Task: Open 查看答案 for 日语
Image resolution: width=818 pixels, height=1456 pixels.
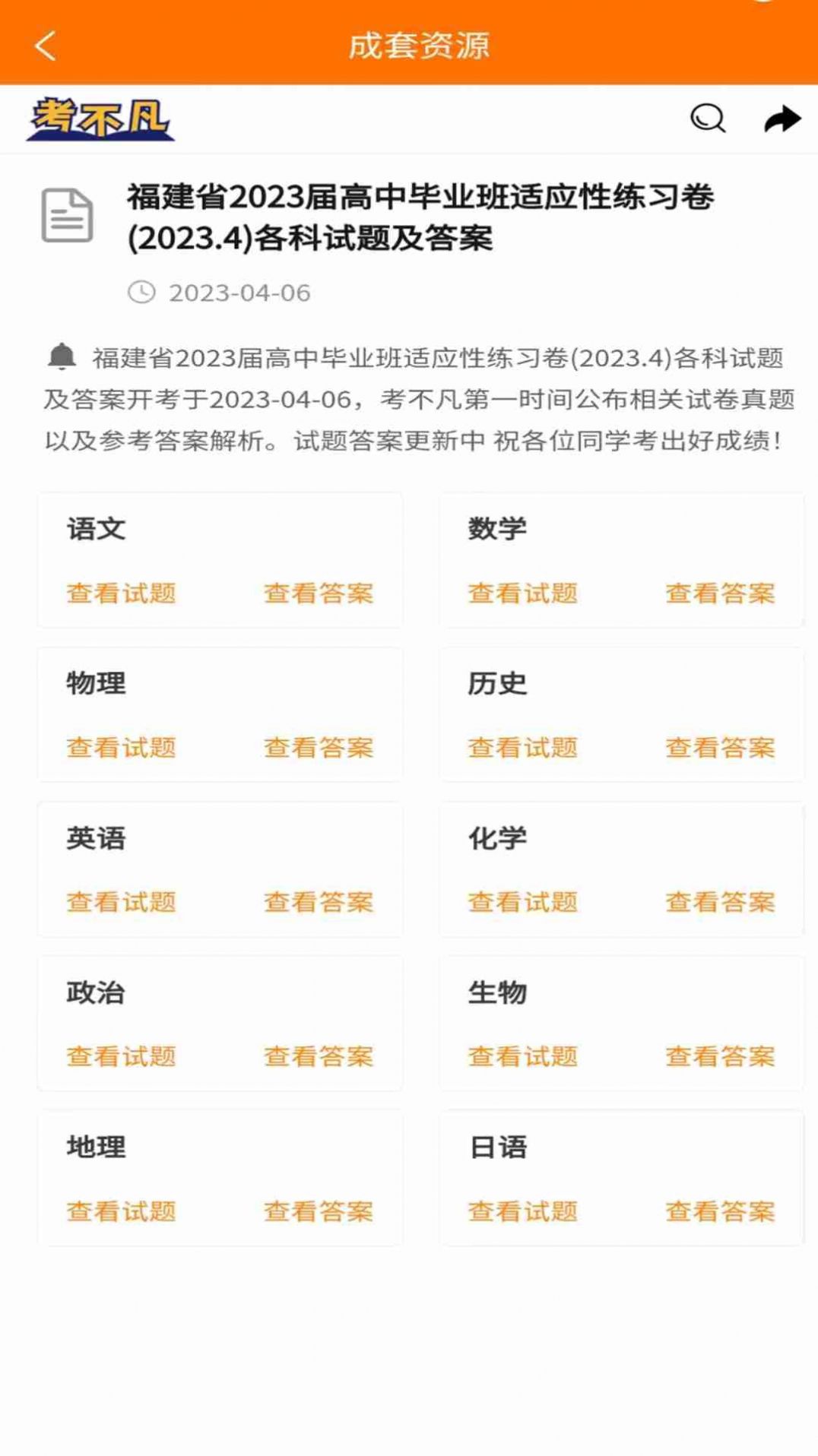Action: pos(719,1211)
